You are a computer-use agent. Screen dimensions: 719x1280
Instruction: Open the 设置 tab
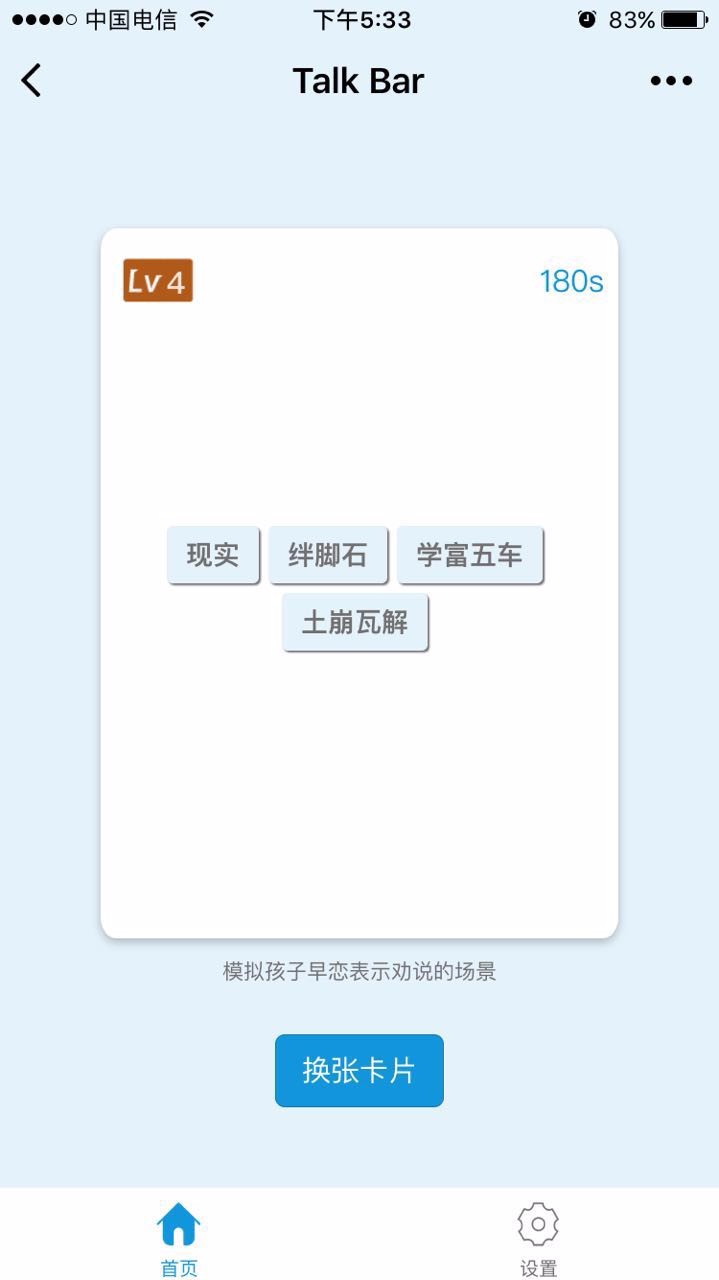tap(538, 1238)
